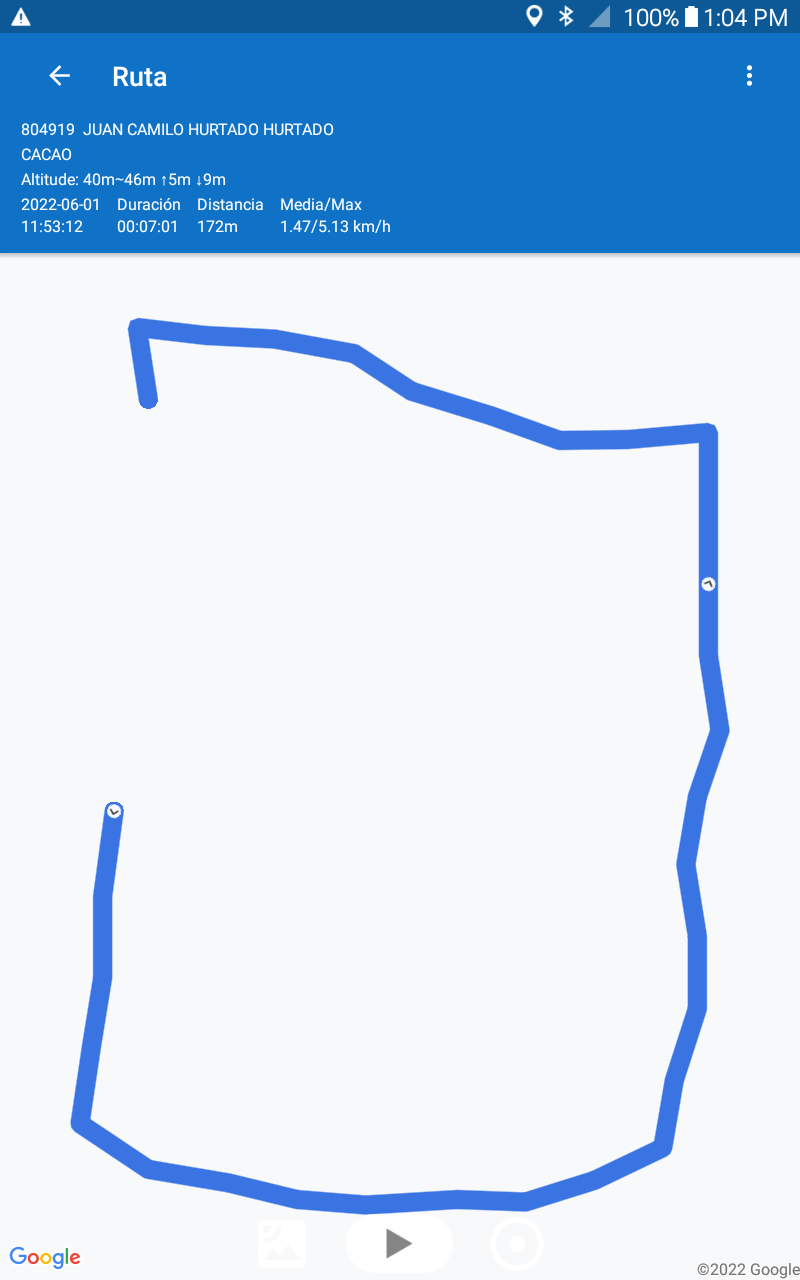
Task: Tap the map image icon beside play
Action: click(282, 1244)
